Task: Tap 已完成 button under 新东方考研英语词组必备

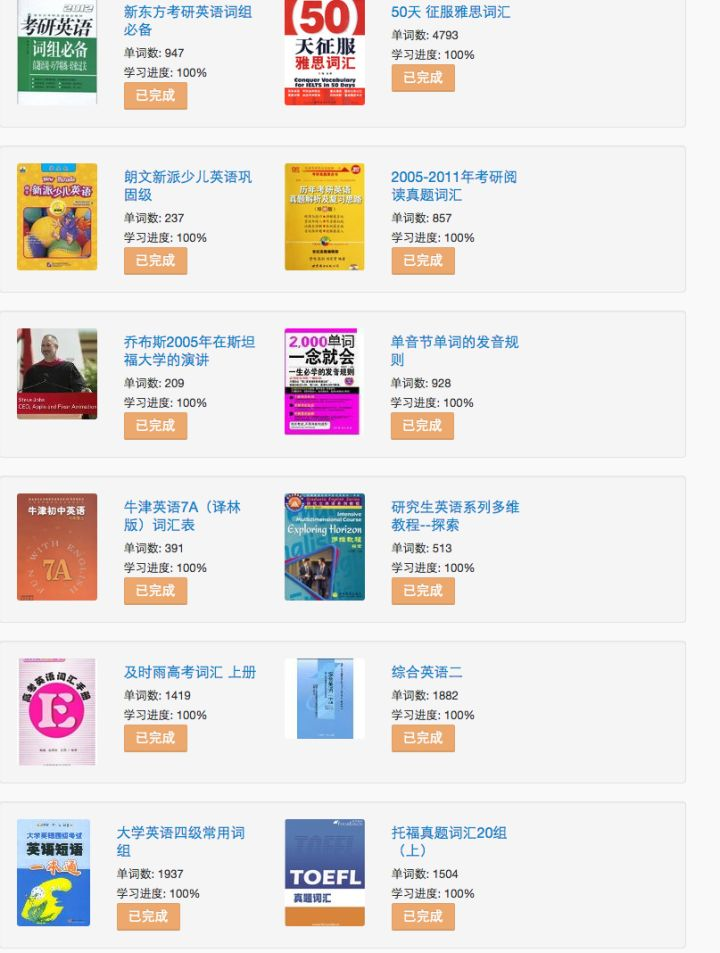Action: [155, 96]
